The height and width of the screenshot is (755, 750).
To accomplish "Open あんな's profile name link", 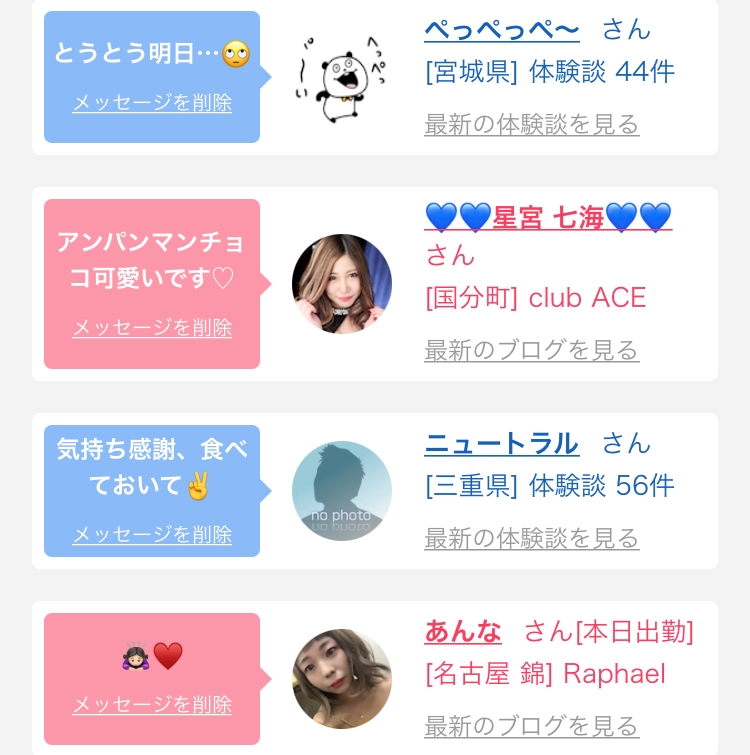I will point(463,631).
